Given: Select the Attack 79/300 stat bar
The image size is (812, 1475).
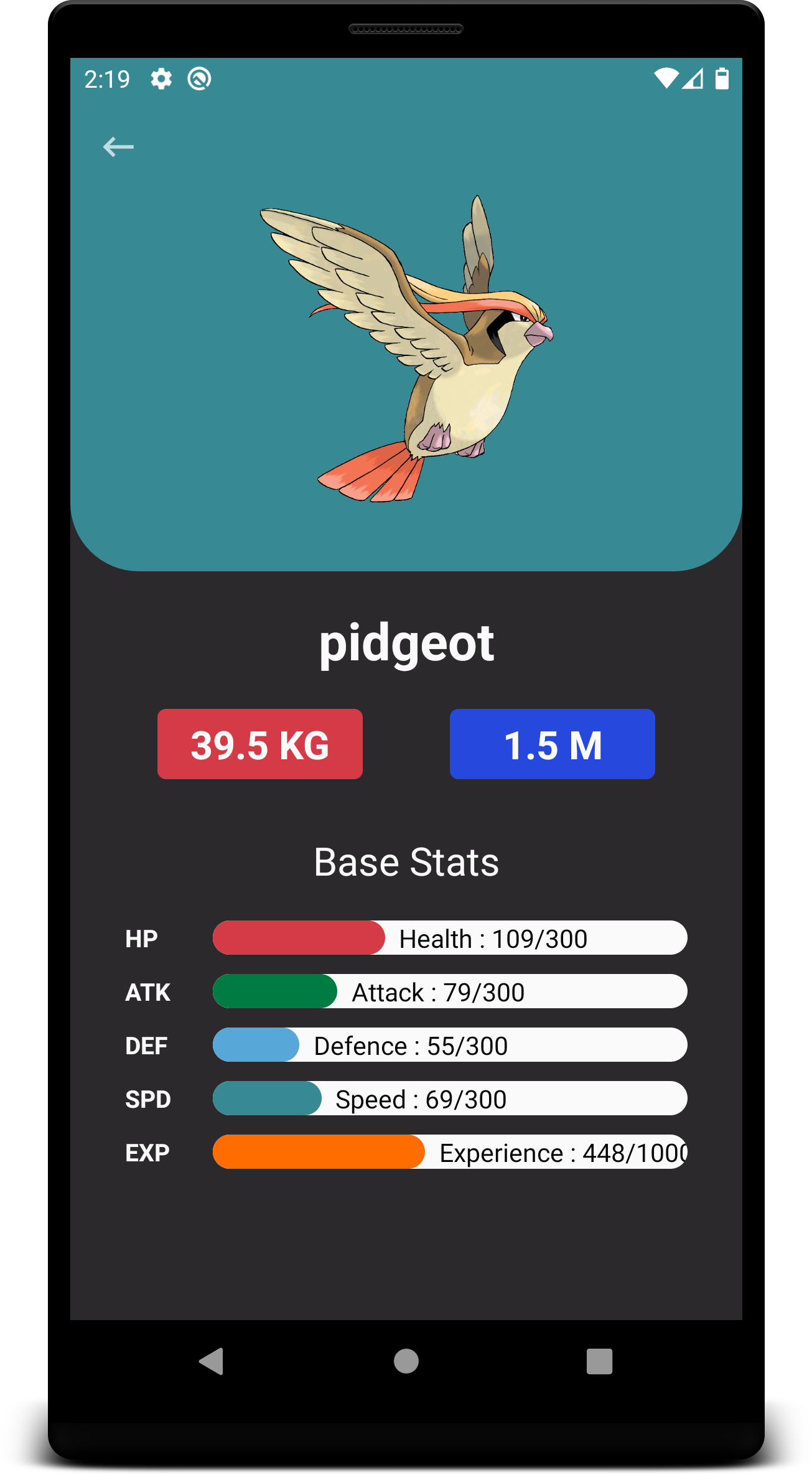Looking at the screenshot, I should click(449, 991).
